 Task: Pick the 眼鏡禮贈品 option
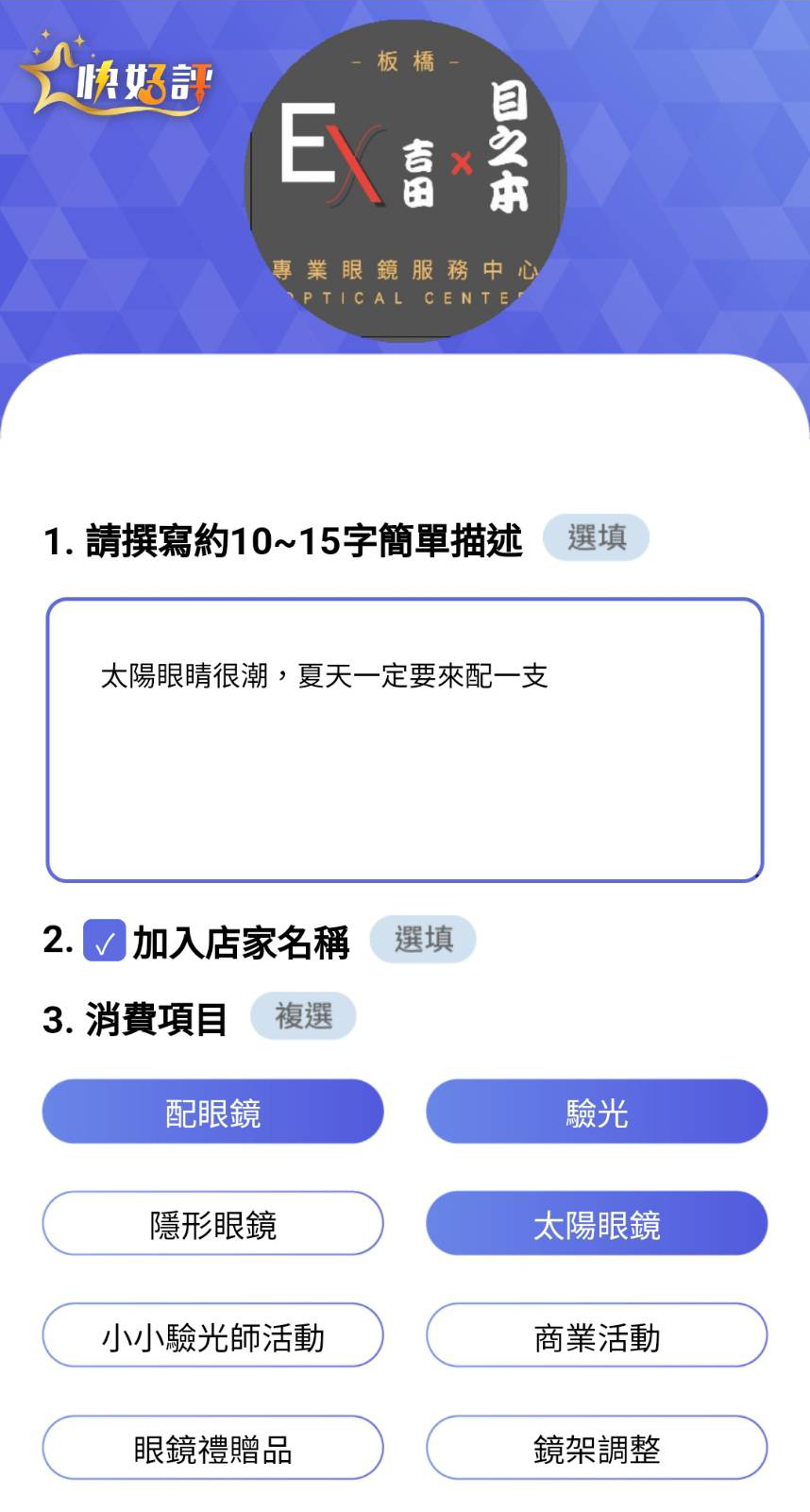[213, 1447]
